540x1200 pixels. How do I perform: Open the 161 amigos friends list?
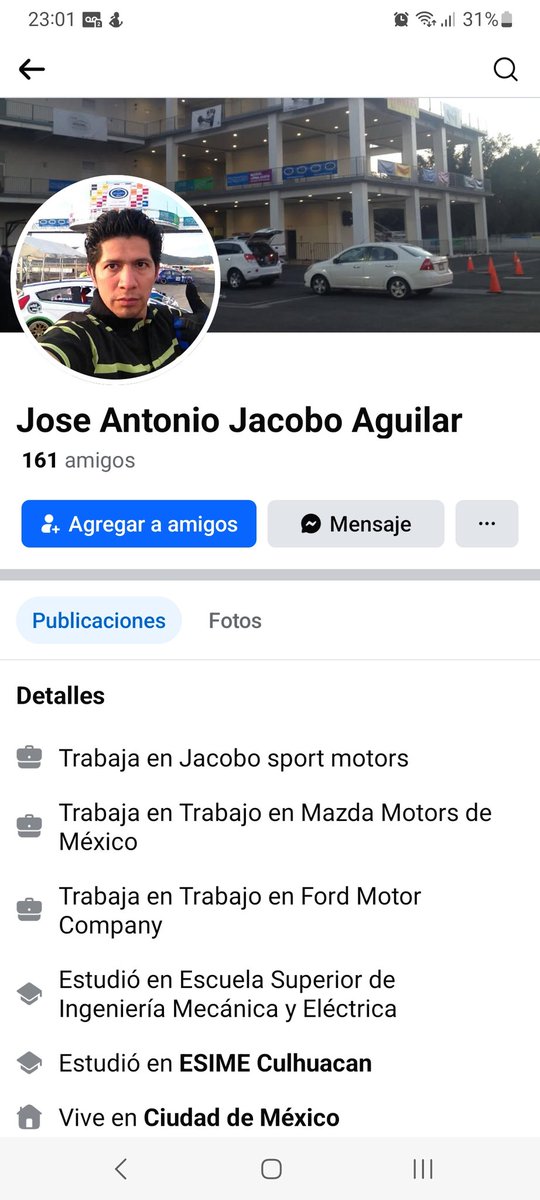click(78, 461)
